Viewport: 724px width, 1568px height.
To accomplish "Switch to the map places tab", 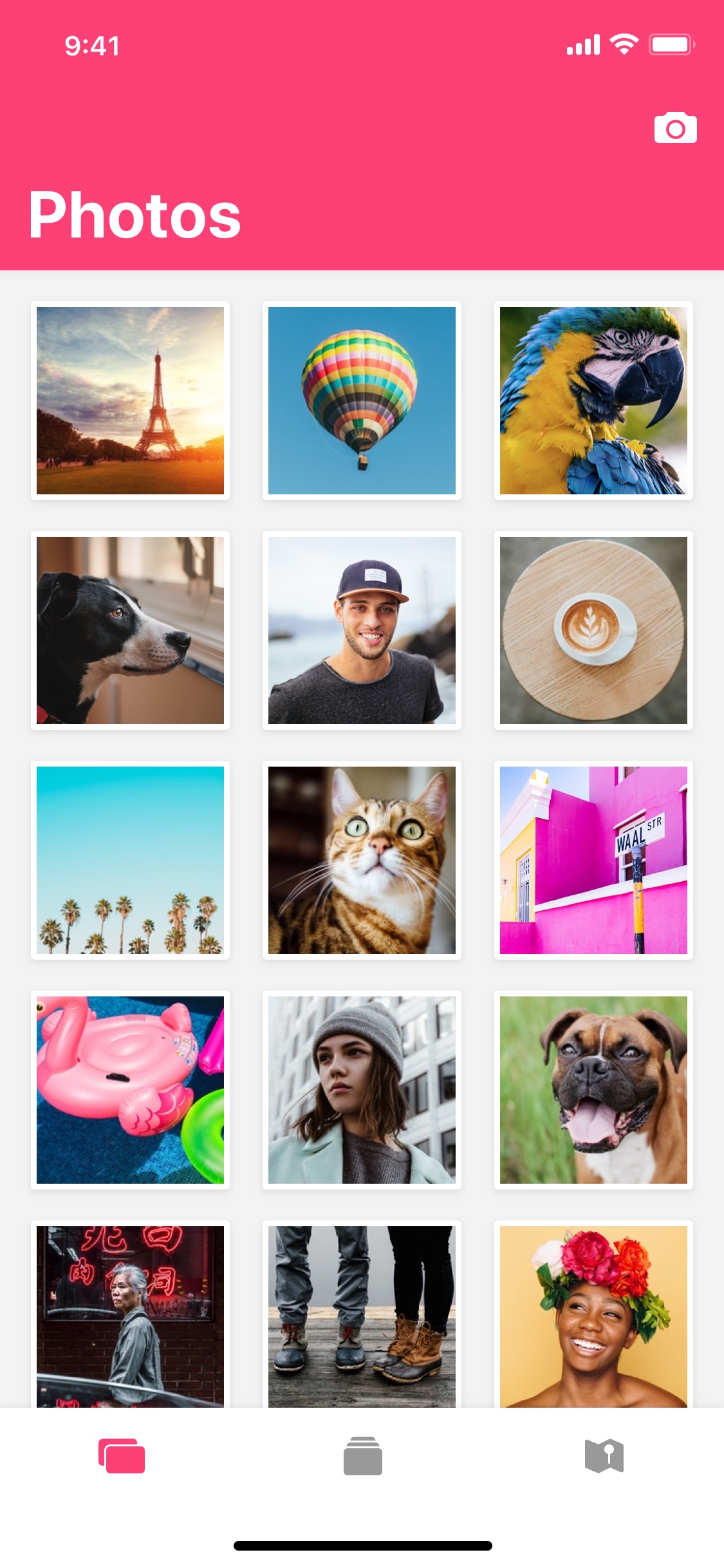I will pos(604,1455).
